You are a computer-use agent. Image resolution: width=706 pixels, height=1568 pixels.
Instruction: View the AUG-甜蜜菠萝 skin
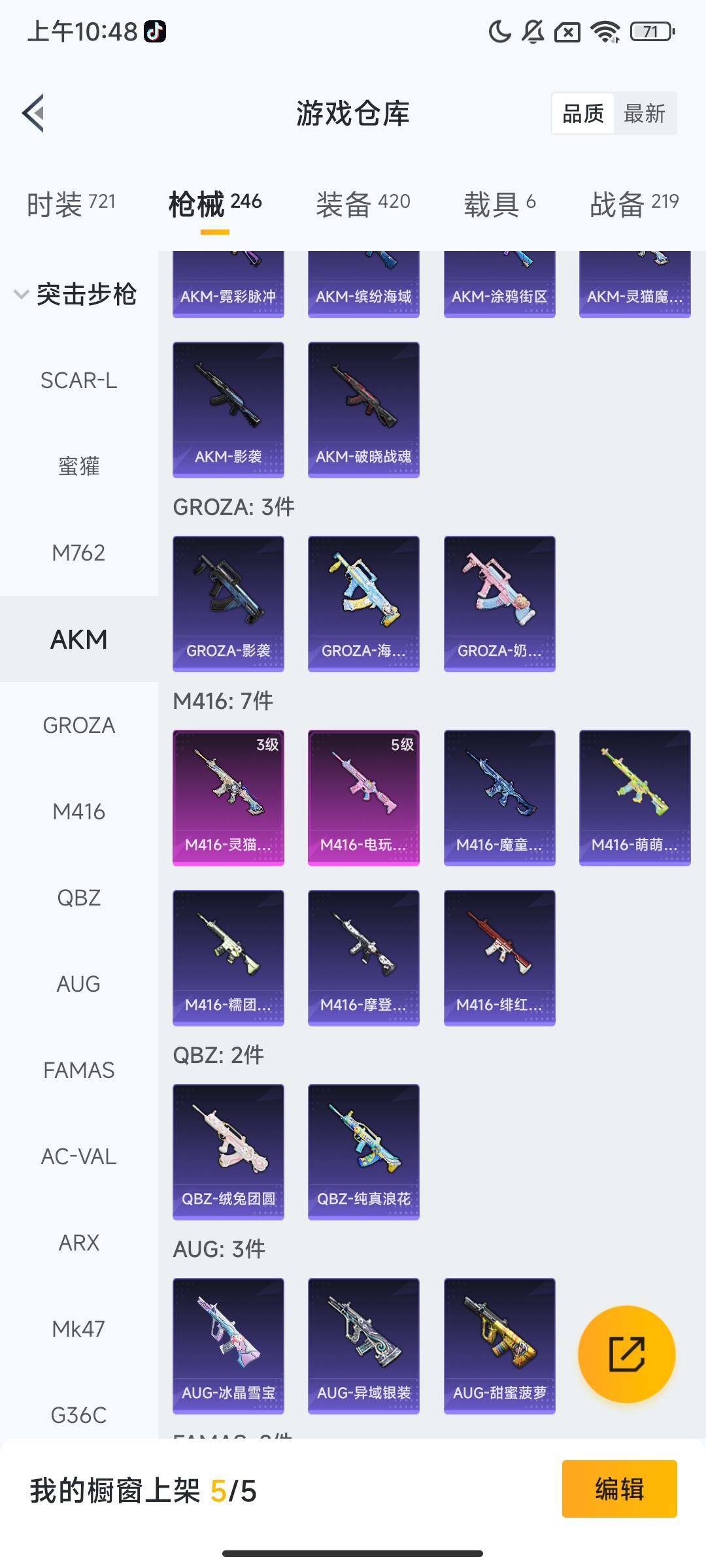(499, 1345)
